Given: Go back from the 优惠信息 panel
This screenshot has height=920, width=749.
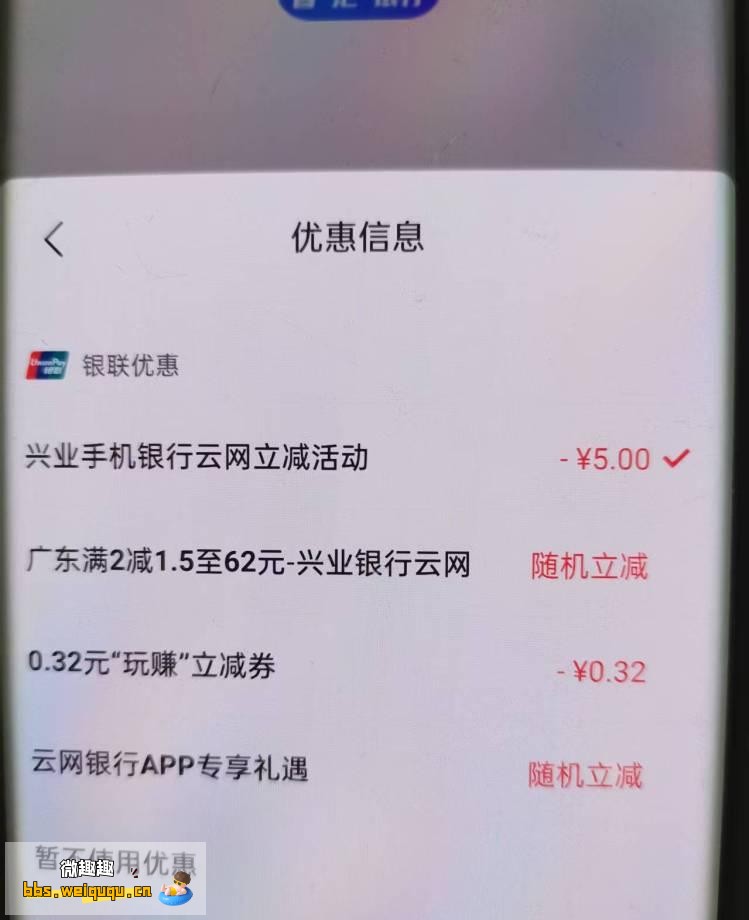Looking at the screenshot, I should 54,239.
